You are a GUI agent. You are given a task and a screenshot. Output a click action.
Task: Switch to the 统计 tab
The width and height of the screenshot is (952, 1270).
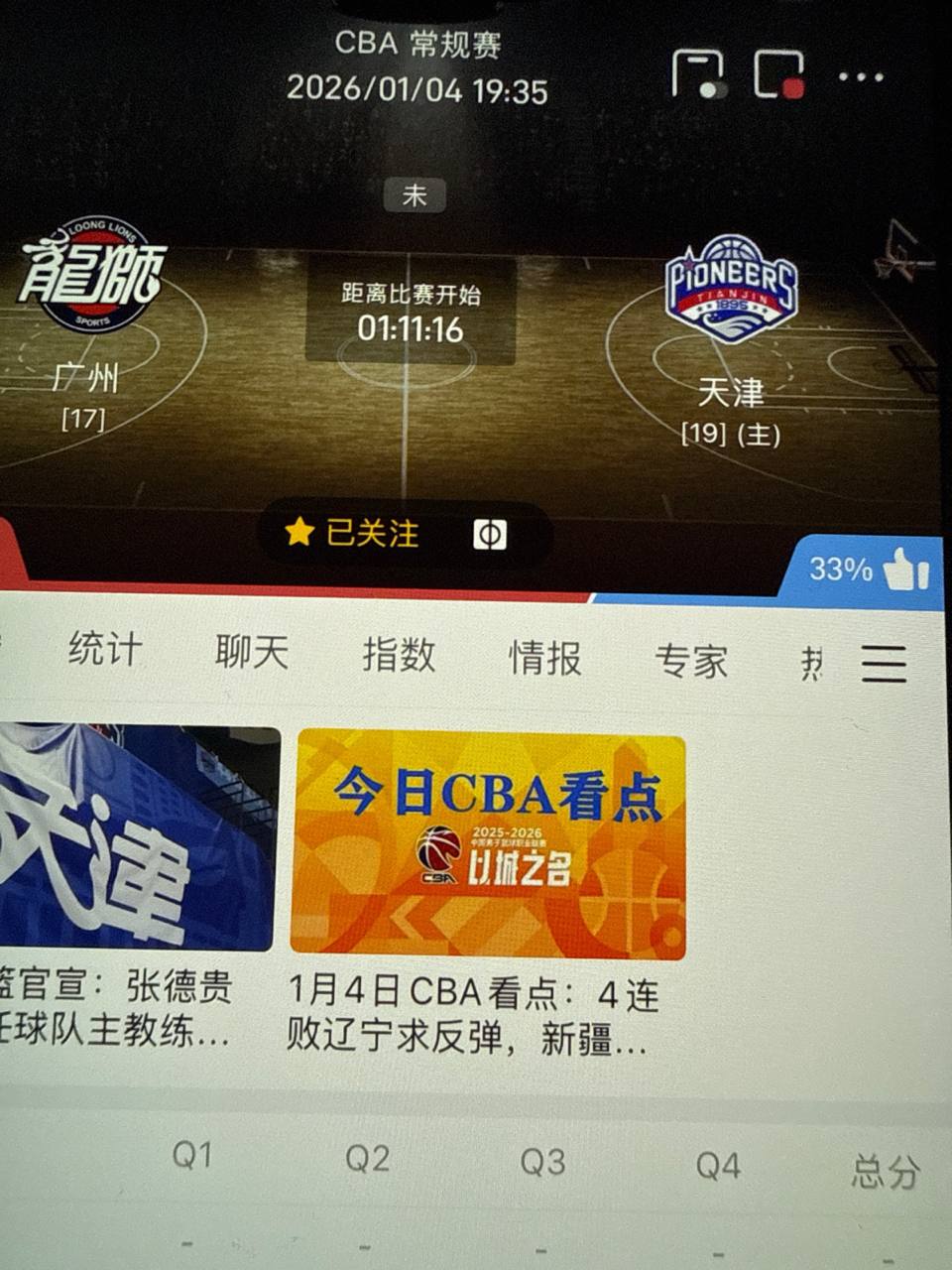click(105, 651)
